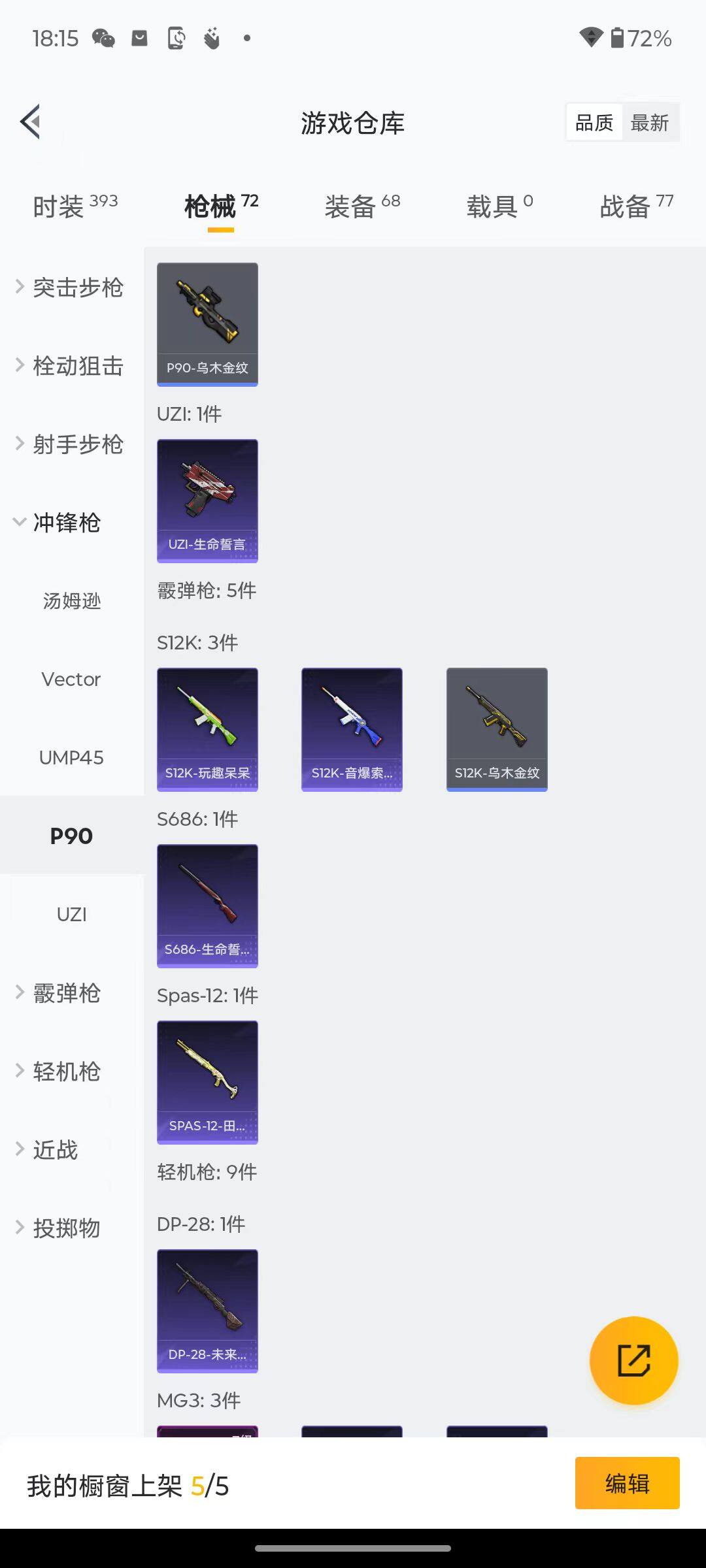This screenshot has height=1568, width=706.
Task: Go back from the game warehouse
Action: point(31,122)
